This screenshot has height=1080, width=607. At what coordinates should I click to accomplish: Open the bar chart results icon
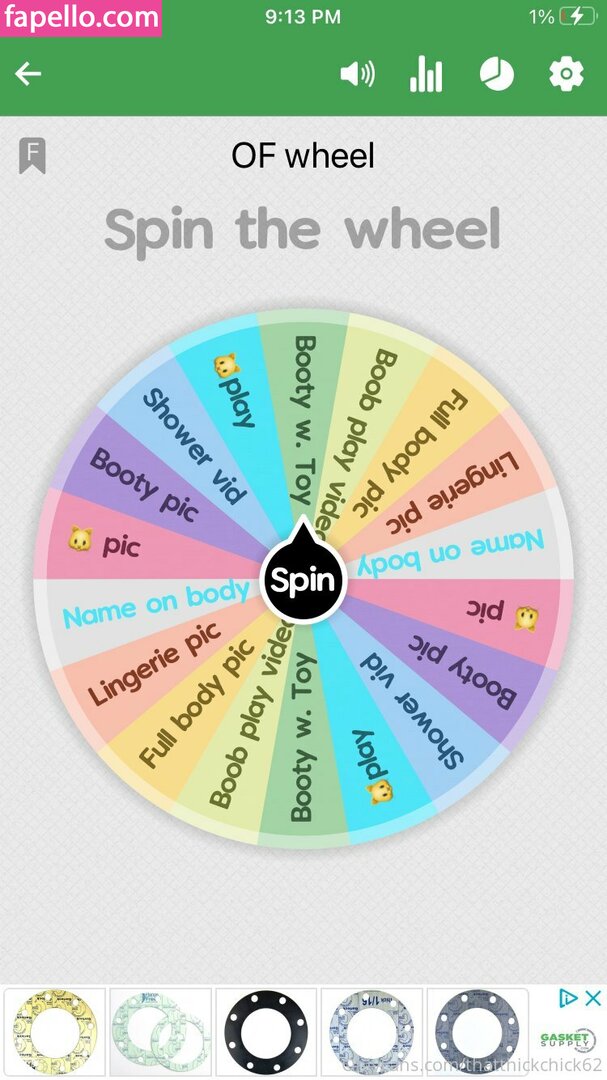426,74
